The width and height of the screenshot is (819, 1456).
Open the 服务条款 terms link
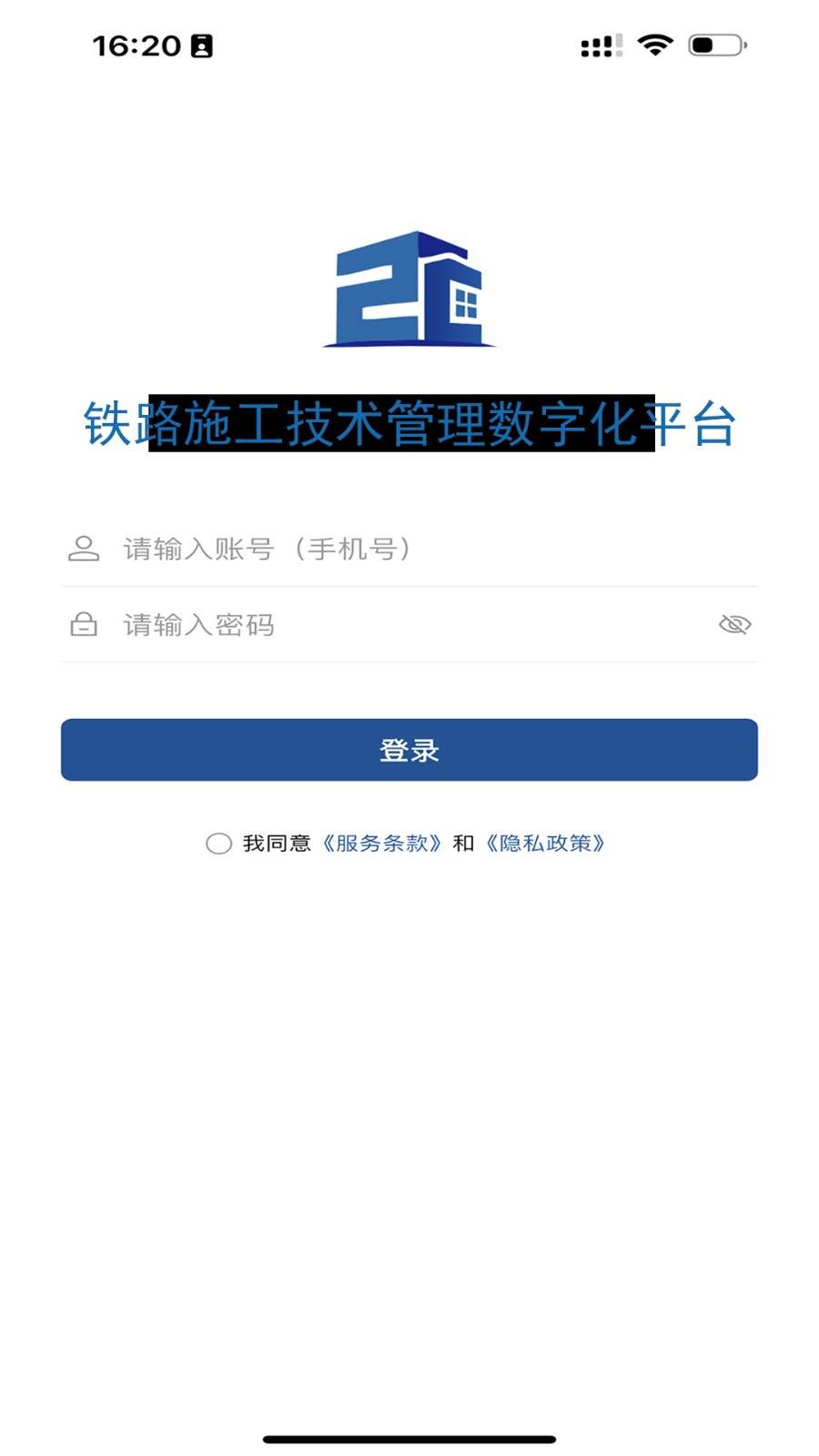[382, 844]
